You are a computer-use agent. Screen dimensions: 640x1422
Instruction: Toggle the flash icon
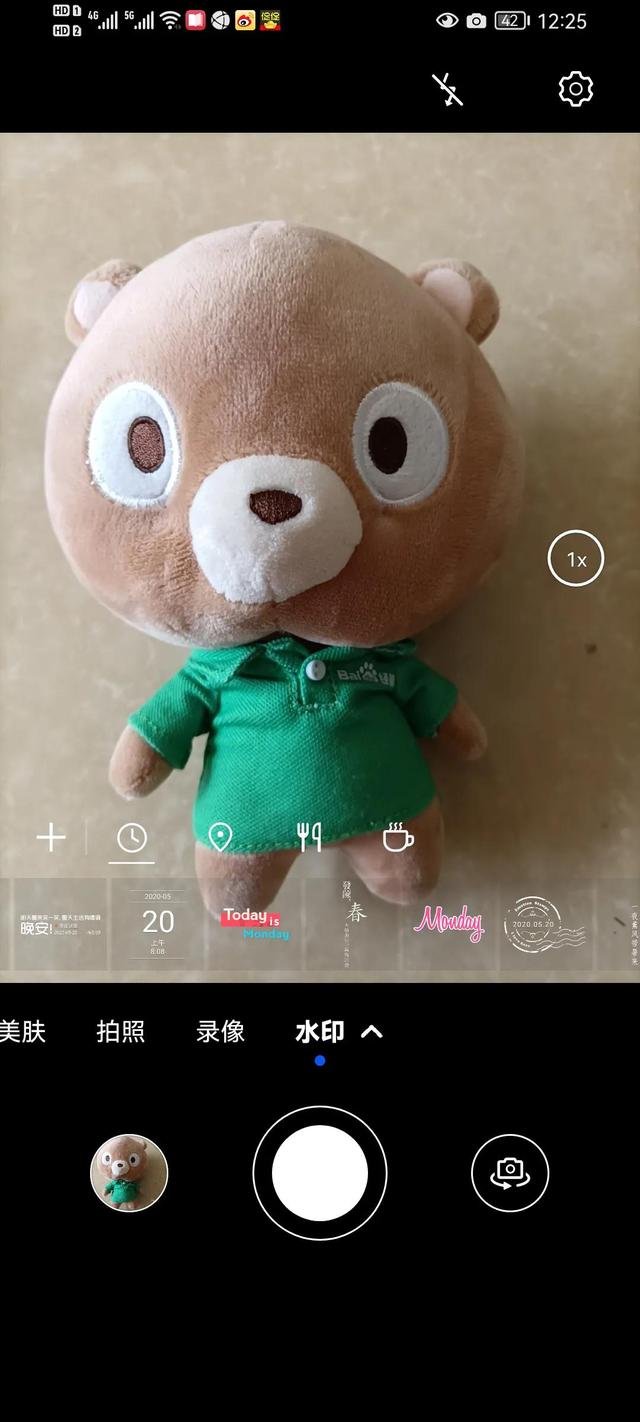click(x=447, y=90)
